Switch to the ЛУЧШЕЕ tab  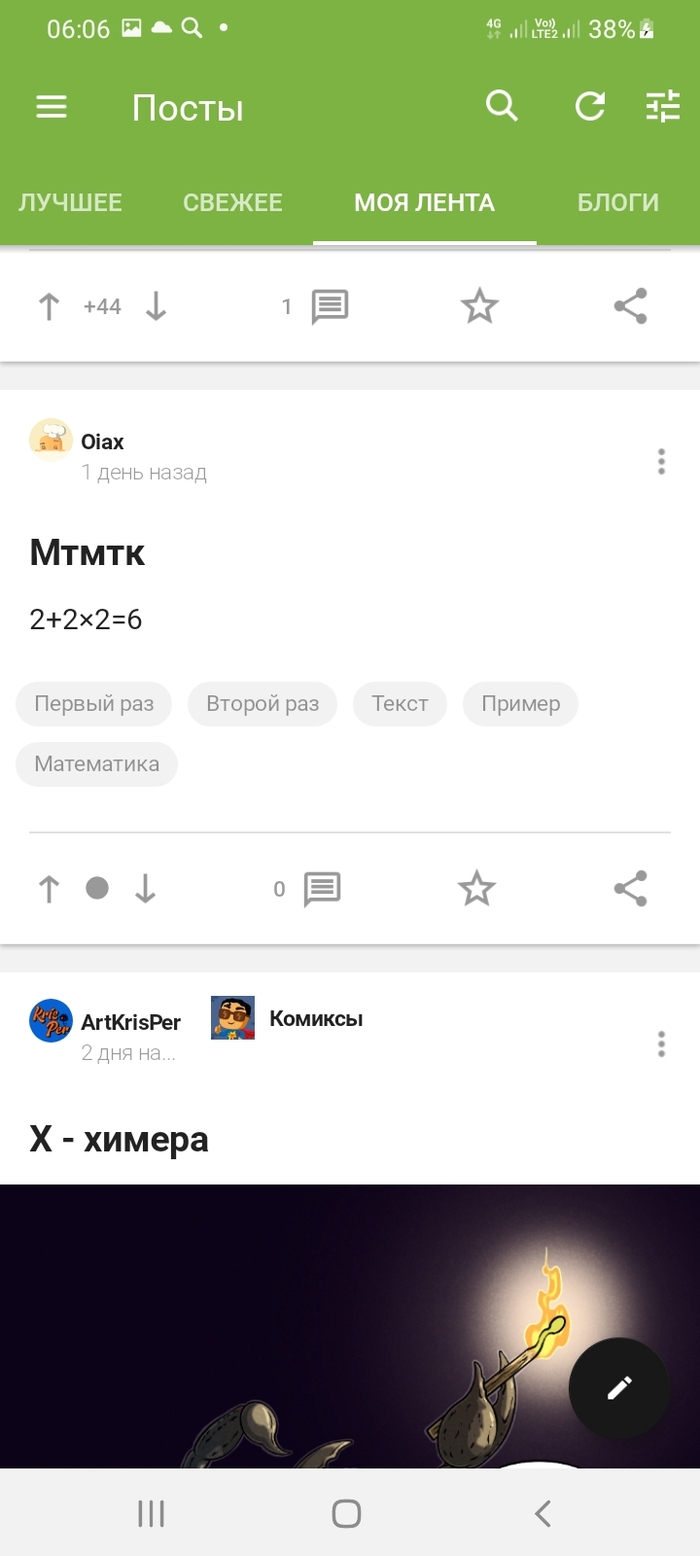coord(70,203)
